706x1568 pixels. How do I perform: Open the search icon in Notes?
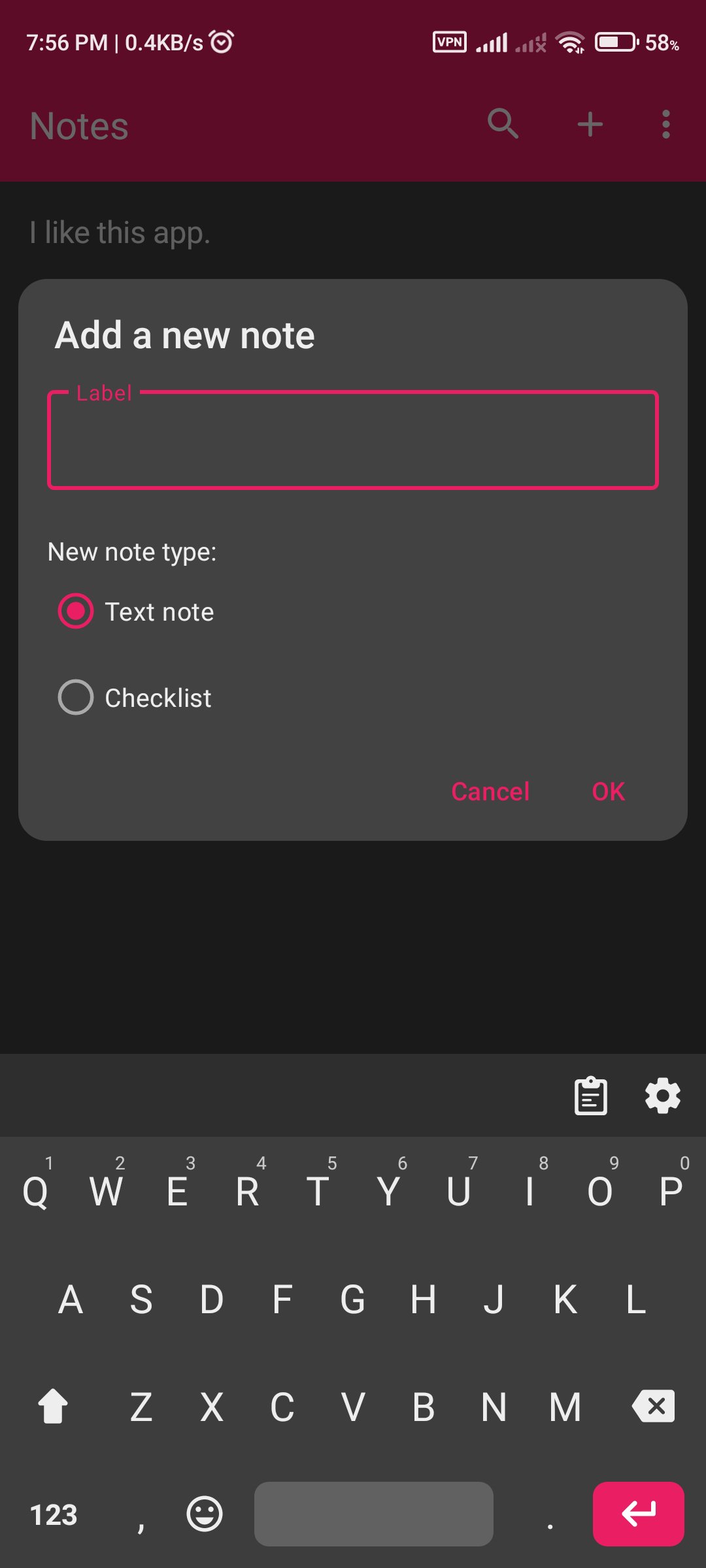coord(502,124)
